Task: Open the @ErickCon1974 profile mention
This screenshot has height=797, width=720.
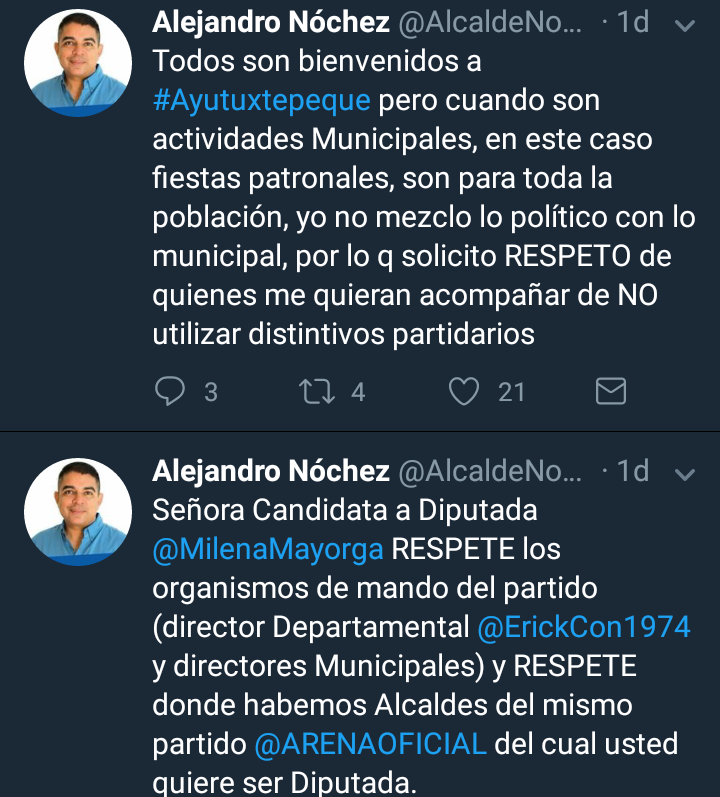Action: [584, 627]
